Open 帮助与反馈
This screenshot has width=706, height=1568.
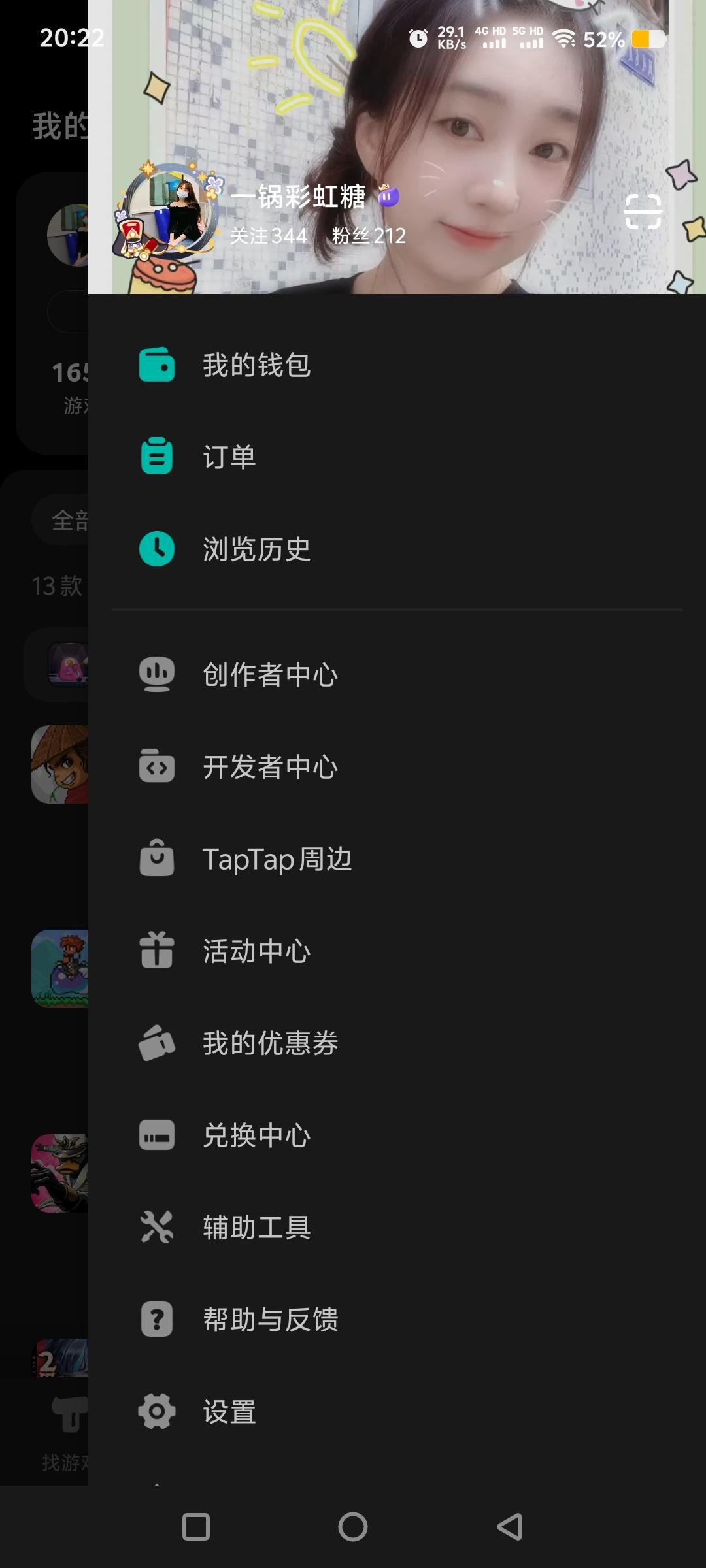pyautogui.click(x=270, y=1320)
